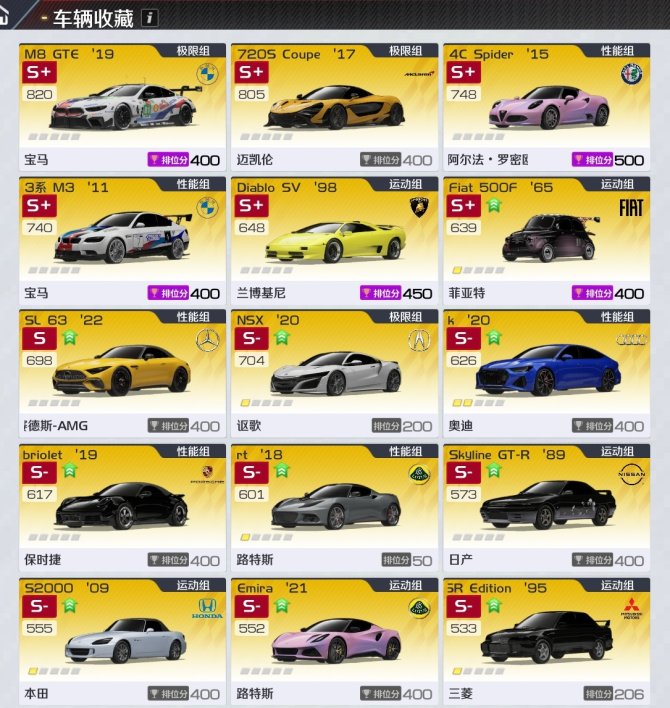Select the McLaren 720S Coupe '17 card

point(334,107)
